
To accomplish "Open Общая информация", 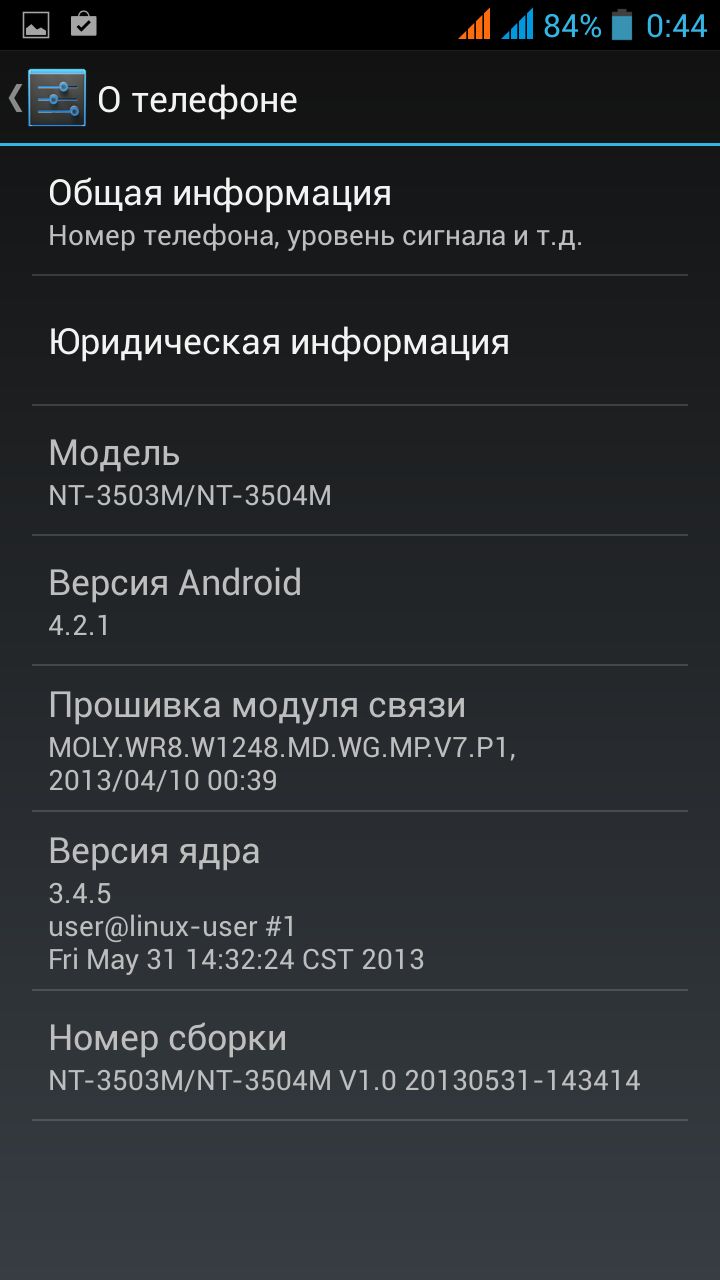I will (360, 211).
